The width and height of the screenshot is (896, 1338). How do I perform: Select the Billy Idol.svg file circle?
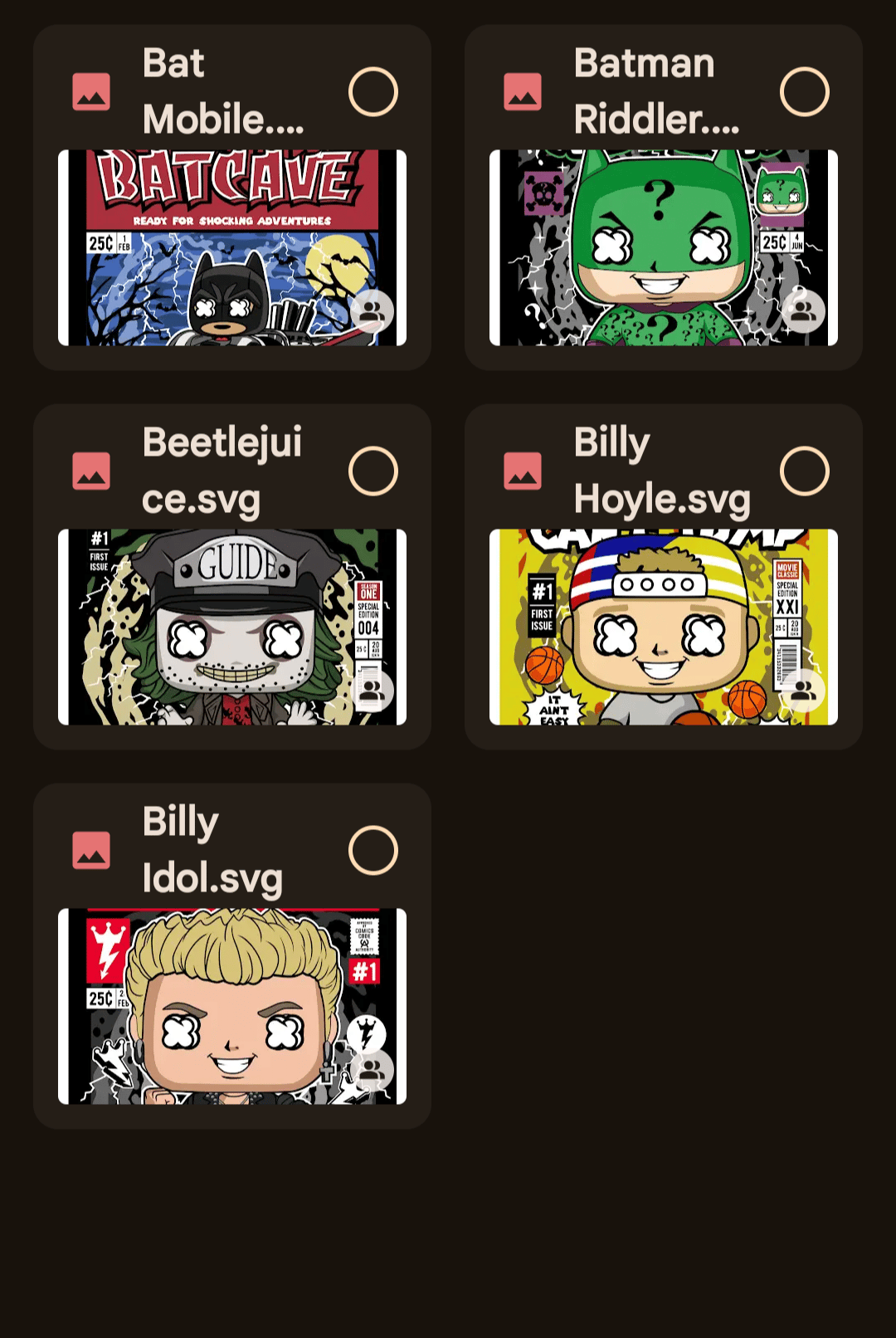click(373, 850)
